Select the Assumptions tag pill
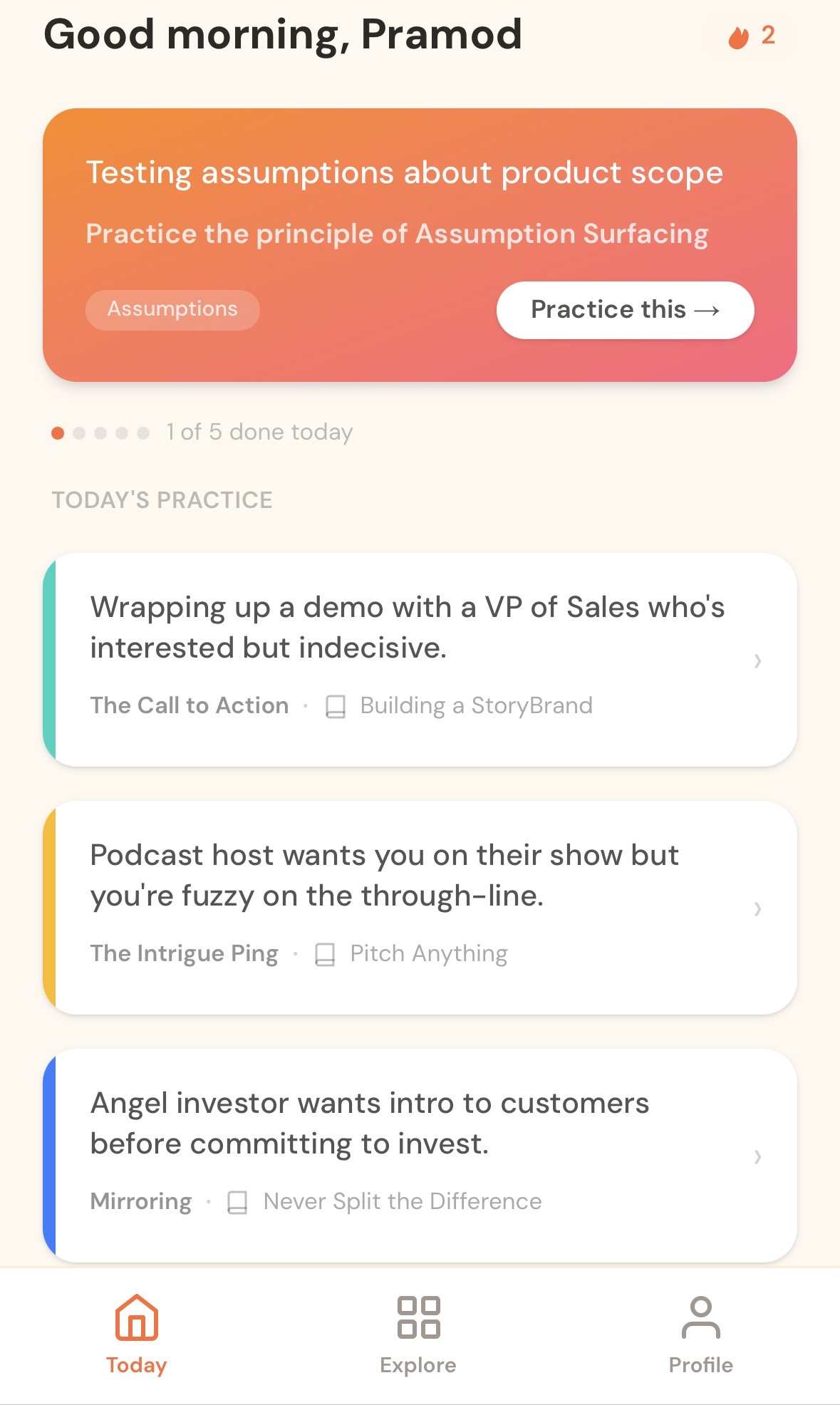Viewport: 840px width, 1405px height. pyautogui.click(x=172, y=310)
